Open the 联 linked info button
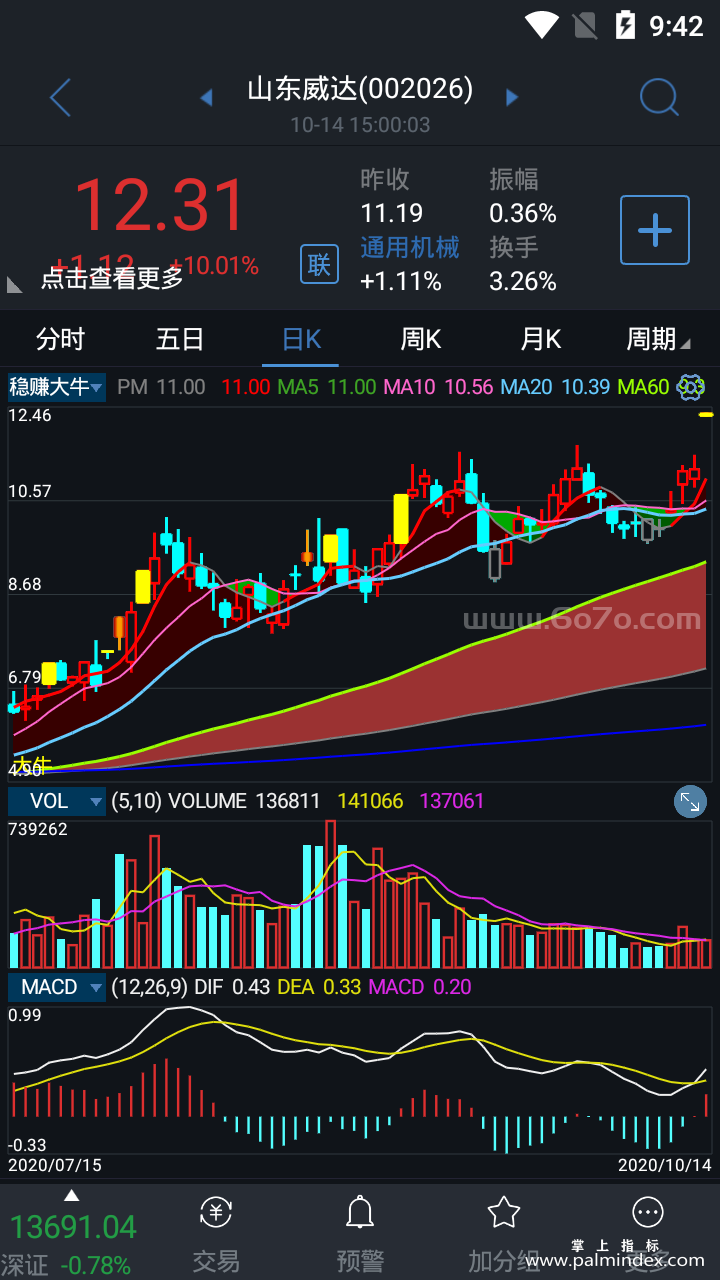The image size is (720, 1280). coord(319,265)
